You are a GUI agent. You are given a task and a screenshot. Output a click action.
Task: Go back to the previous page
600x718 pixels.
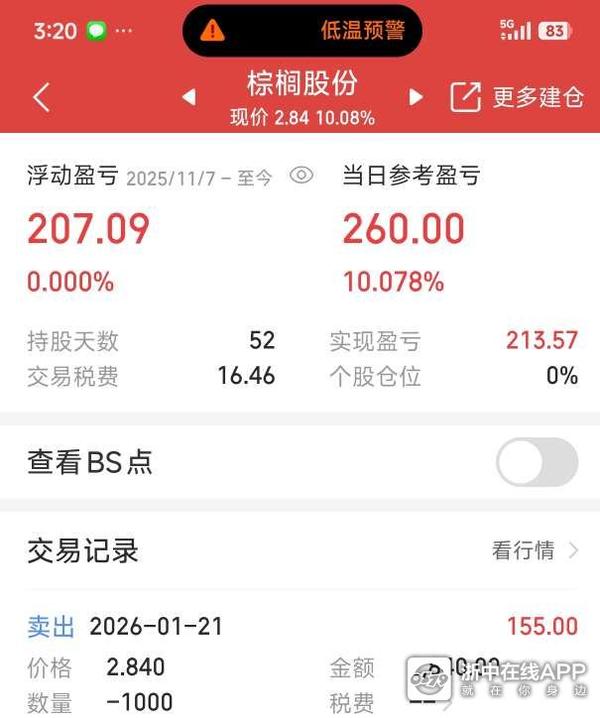[x=41, y=97]
